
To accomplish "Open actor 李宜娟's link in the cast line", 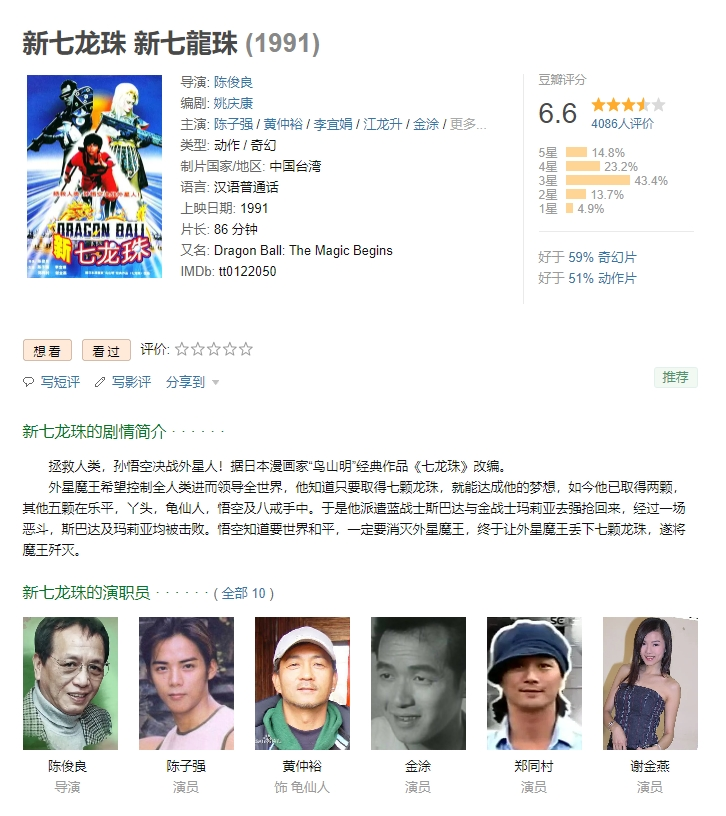I will [333, 124].
